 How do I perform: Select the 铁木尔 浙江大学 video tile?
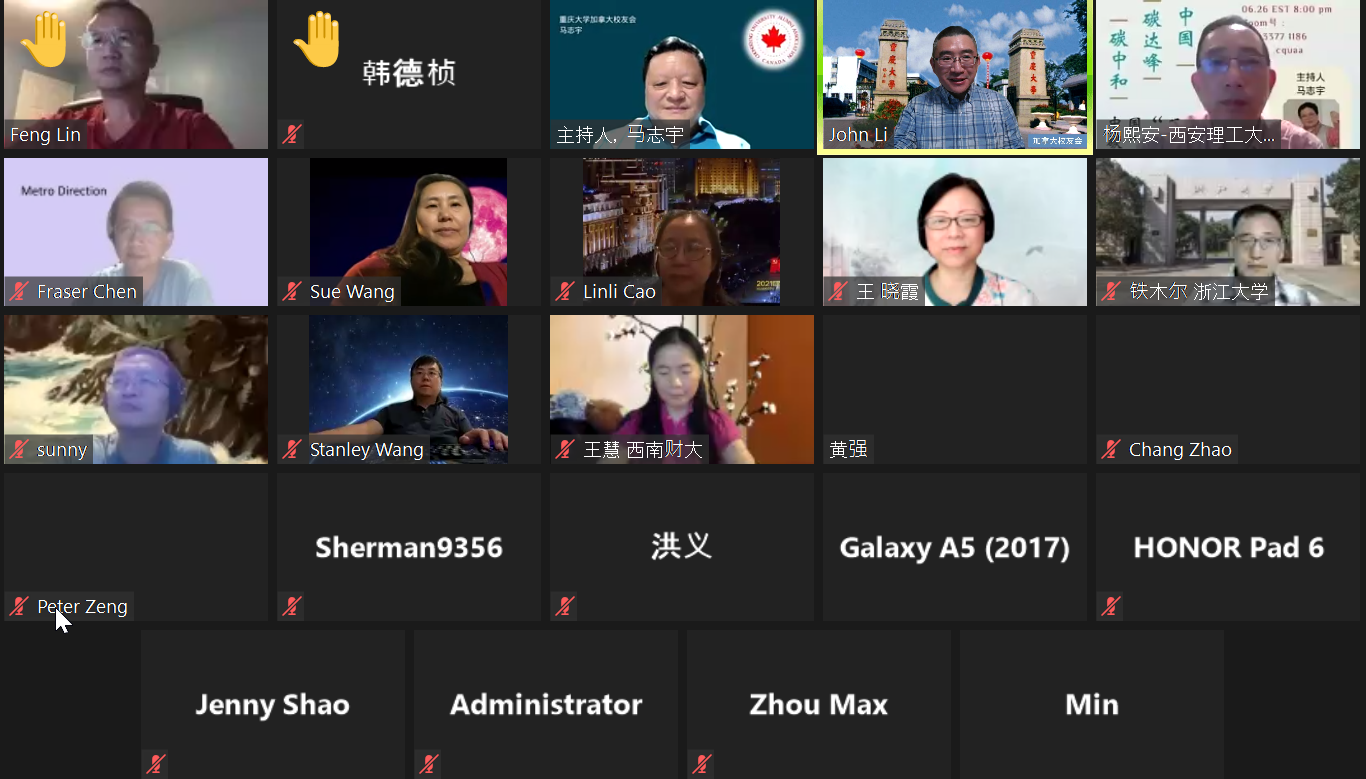tap(1228, 231)
